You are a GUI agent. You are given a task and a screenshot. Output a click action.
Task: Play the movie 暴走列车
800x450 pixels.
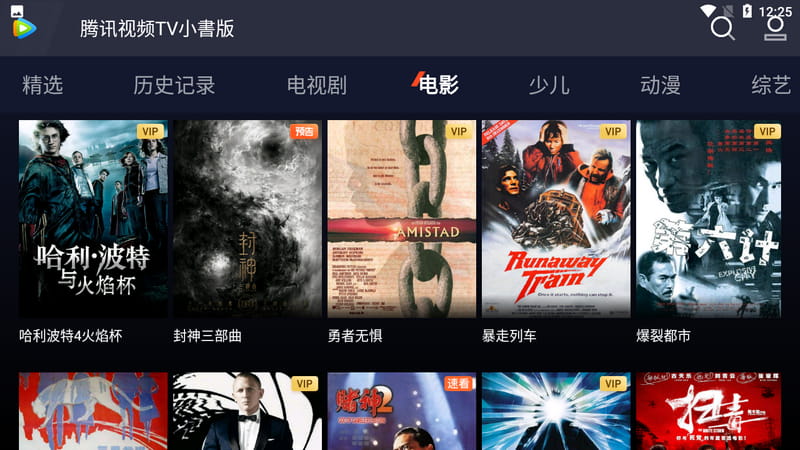pyautogui.click(x=556, y=220)
